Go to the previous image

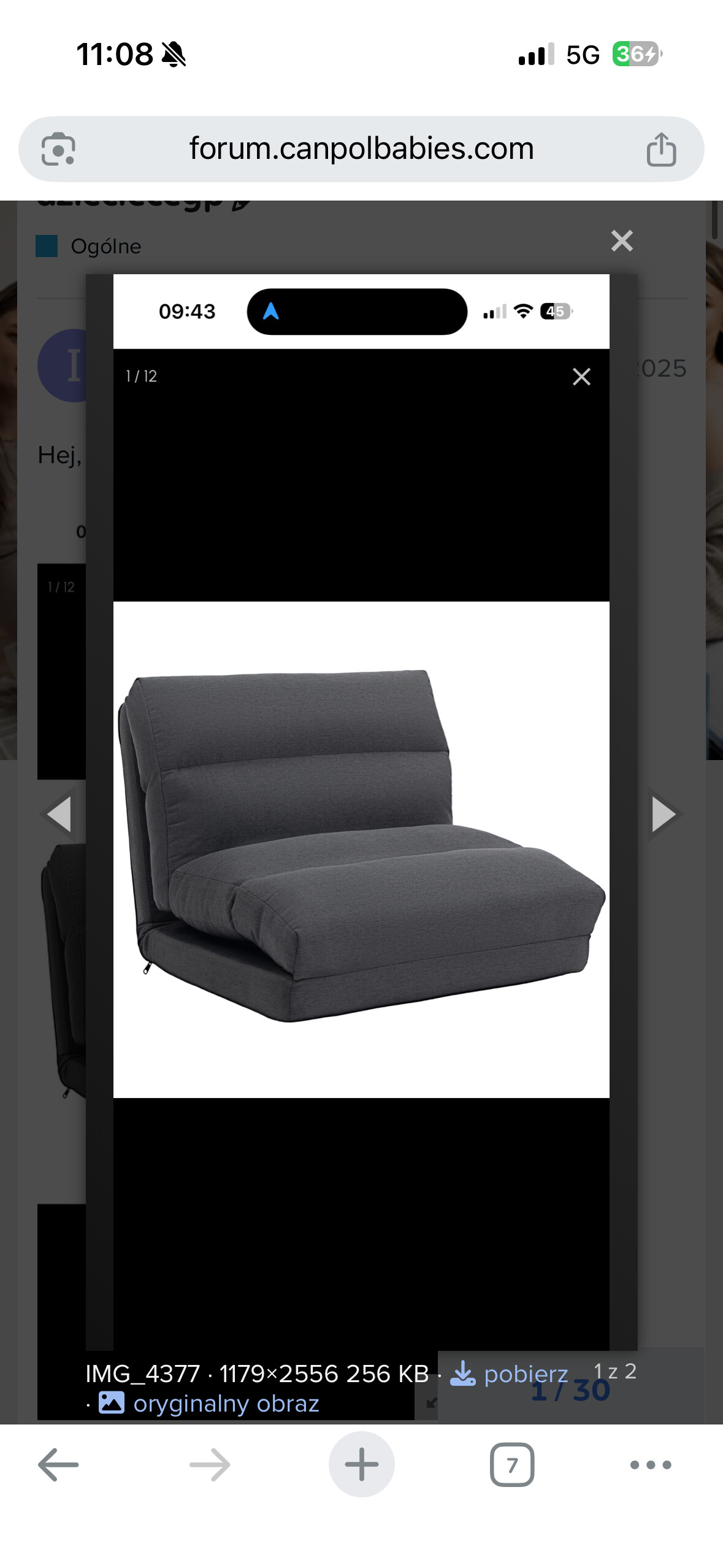[x=59, y=814]
